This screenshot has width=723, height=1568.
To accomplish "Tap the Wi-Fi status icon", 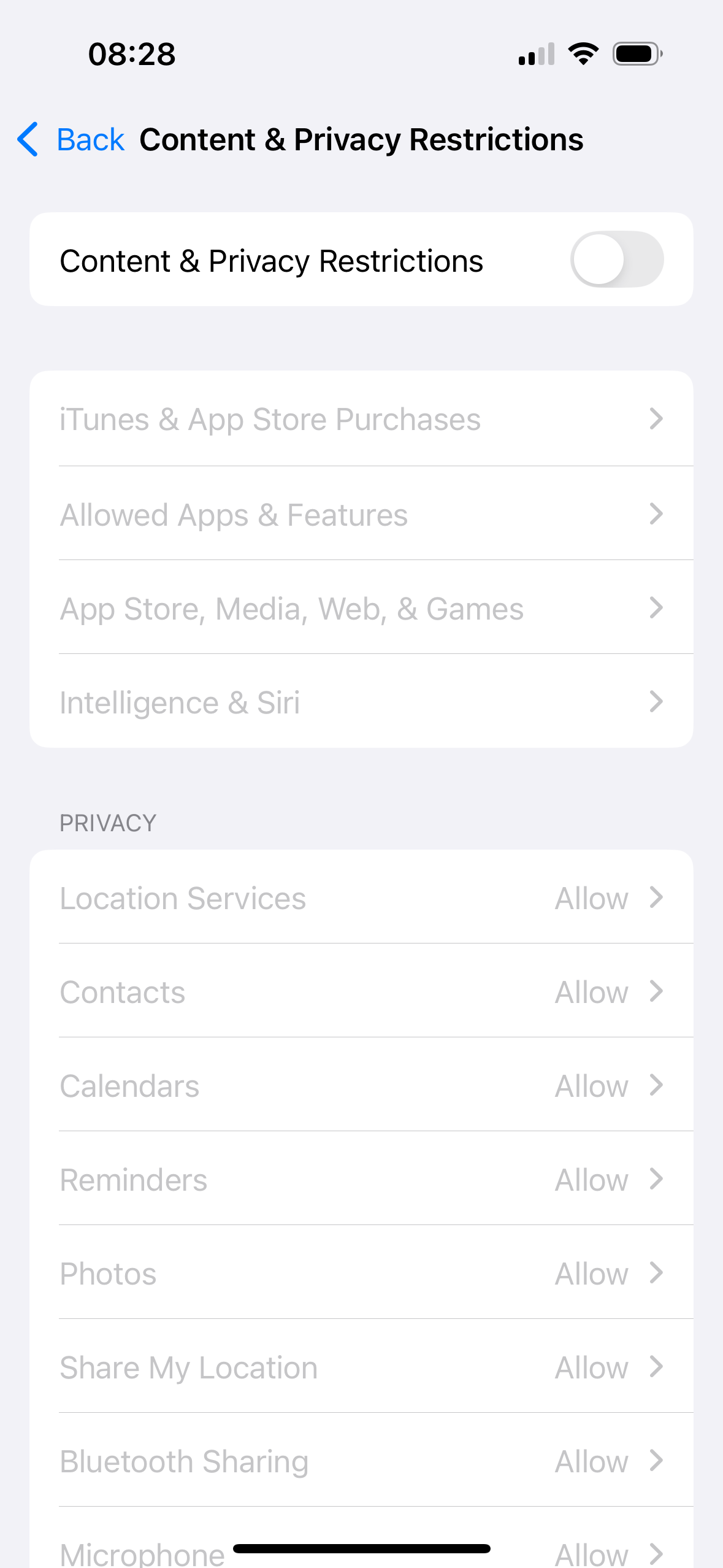I will [583, 53].
